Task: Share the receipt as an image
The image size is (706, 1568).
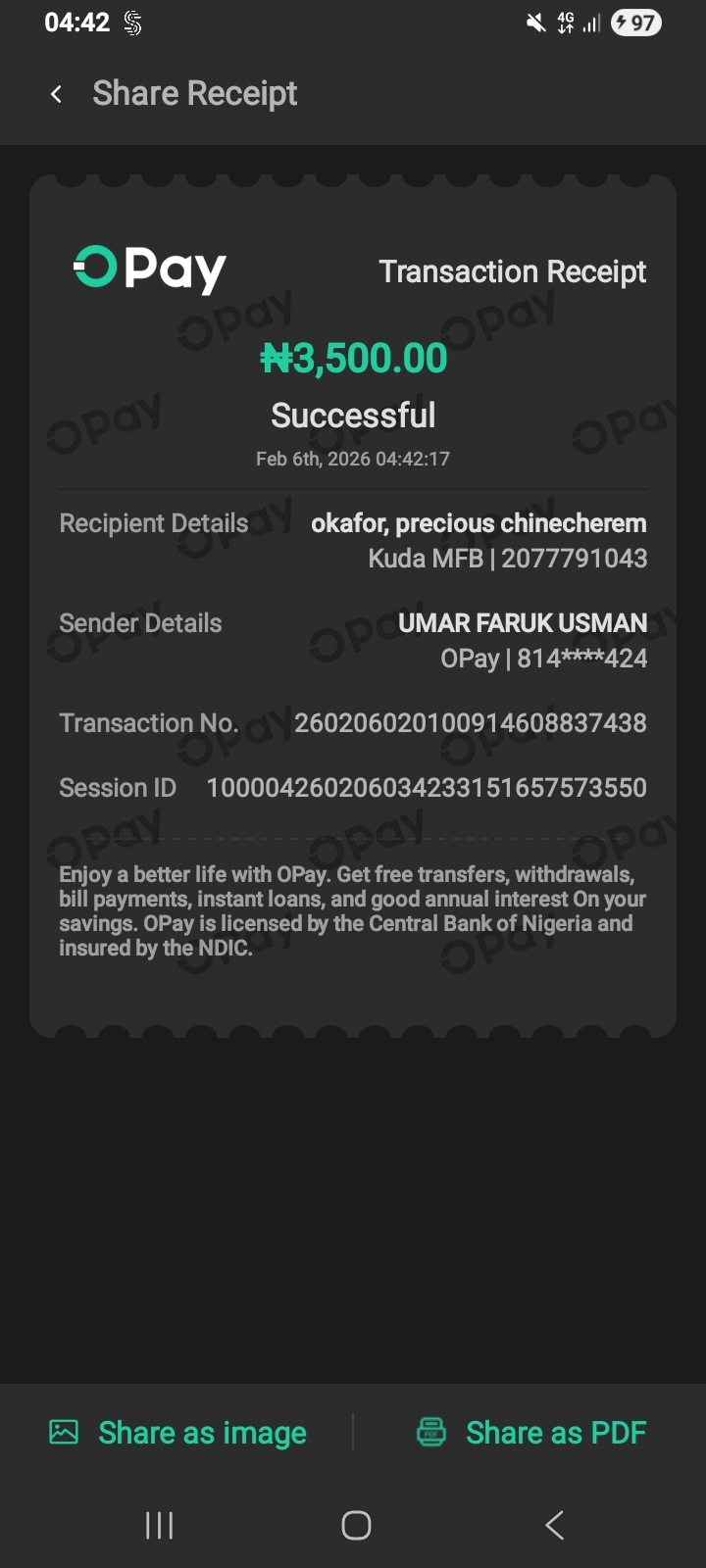Action: point(178,1433)
